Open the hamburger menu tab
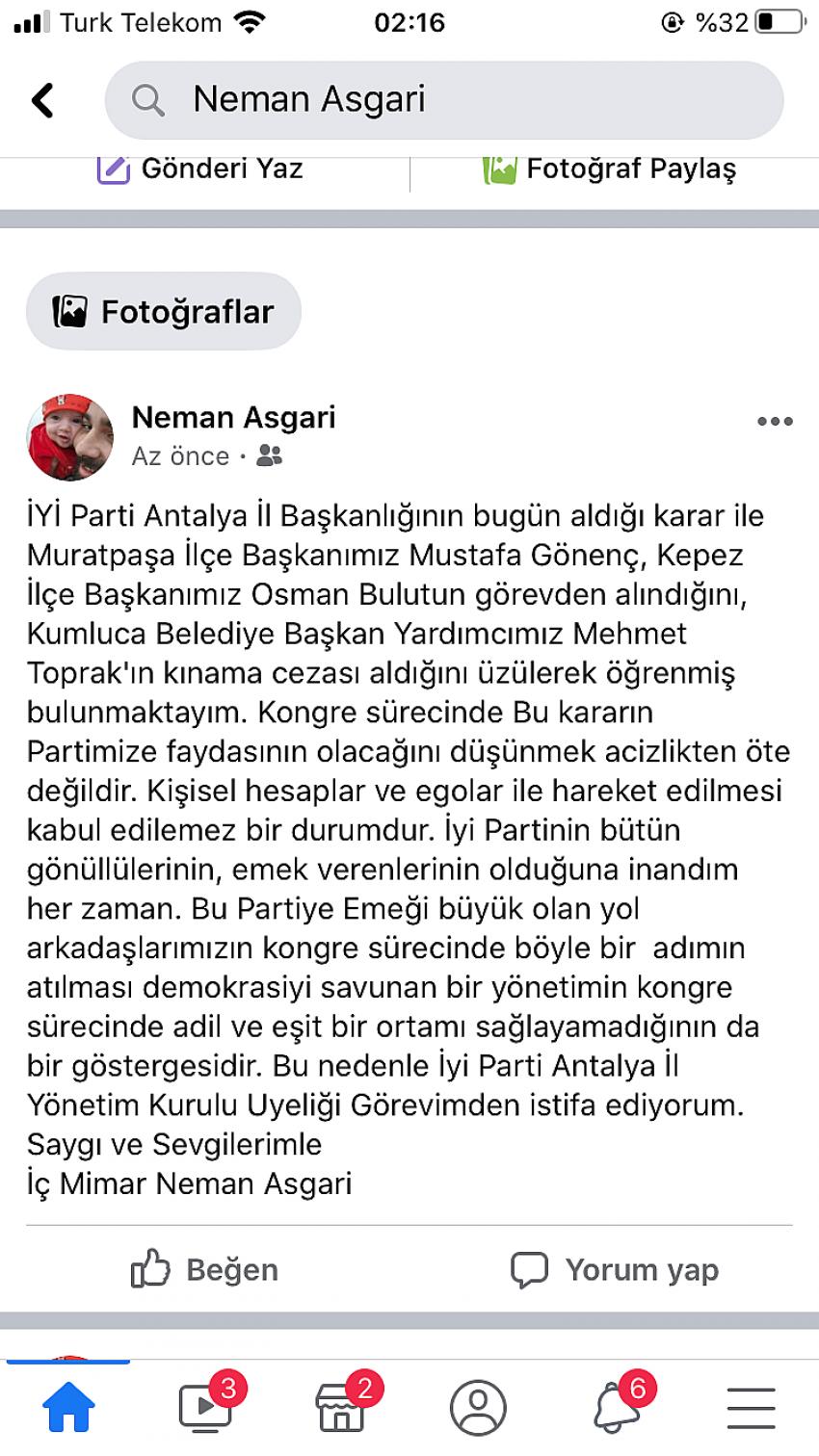 pyautogui.click(x=752, y=1408)
